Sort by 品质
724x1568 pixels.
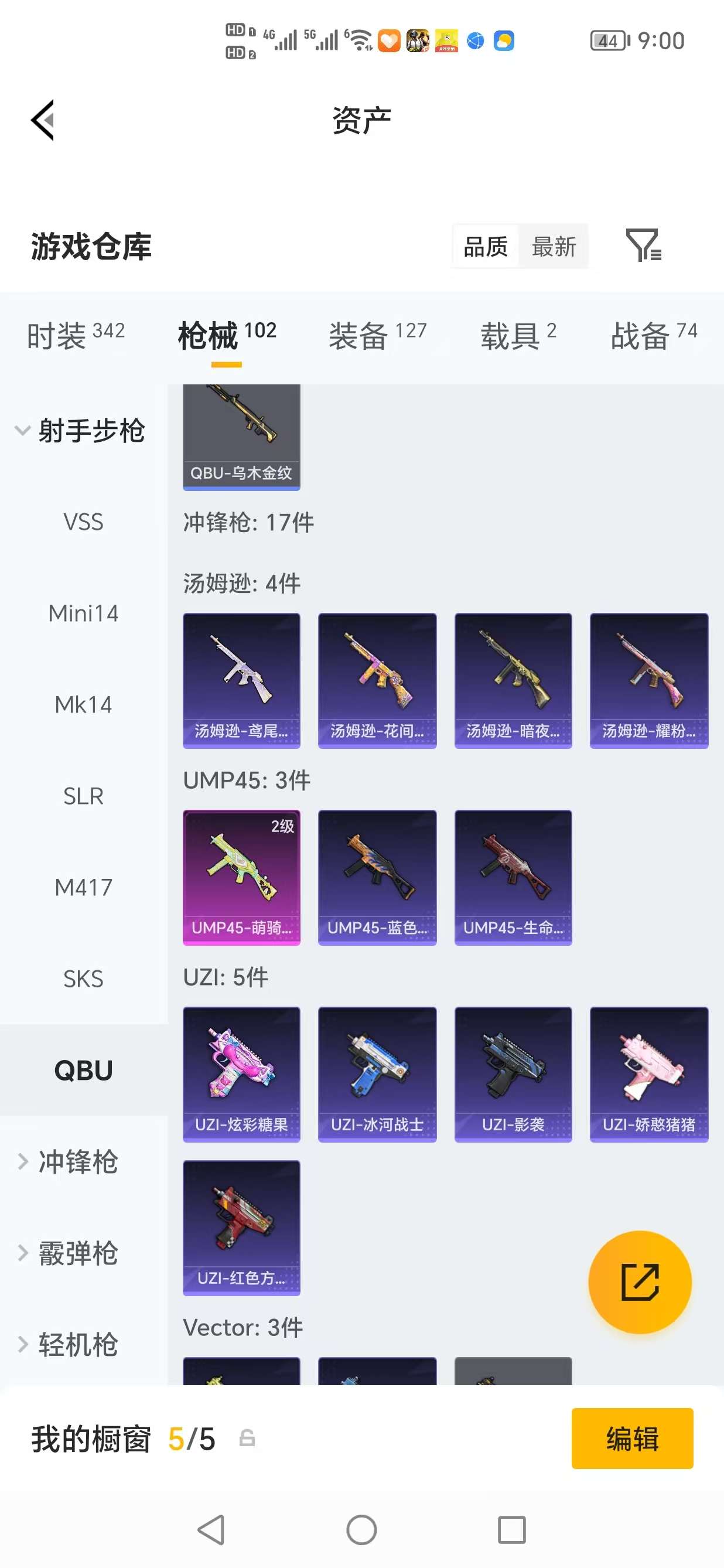(486, 247)
